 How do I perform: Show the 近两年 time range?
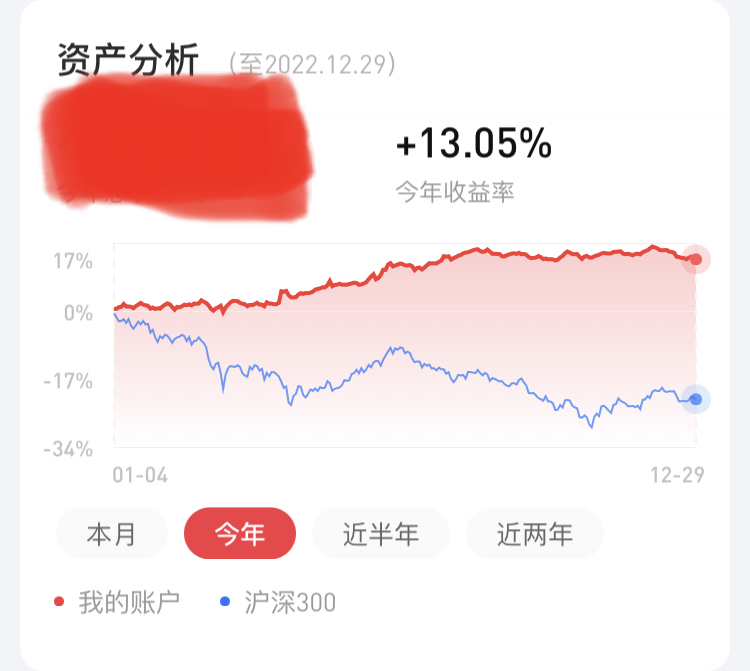[535, 534]
